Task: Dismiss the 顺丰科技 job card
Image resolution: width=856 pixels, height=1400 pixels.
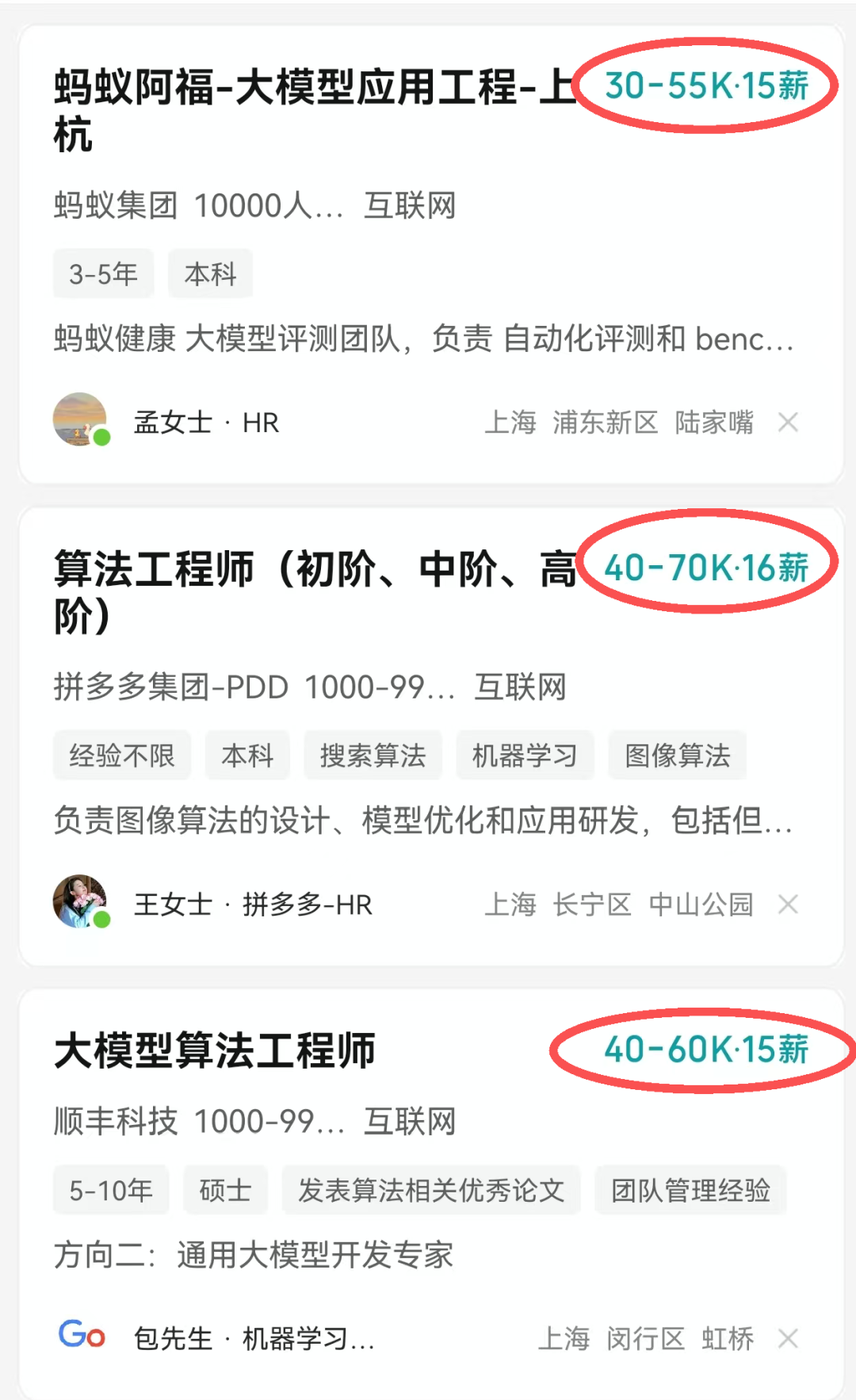Action: (x=789, y=1338)
